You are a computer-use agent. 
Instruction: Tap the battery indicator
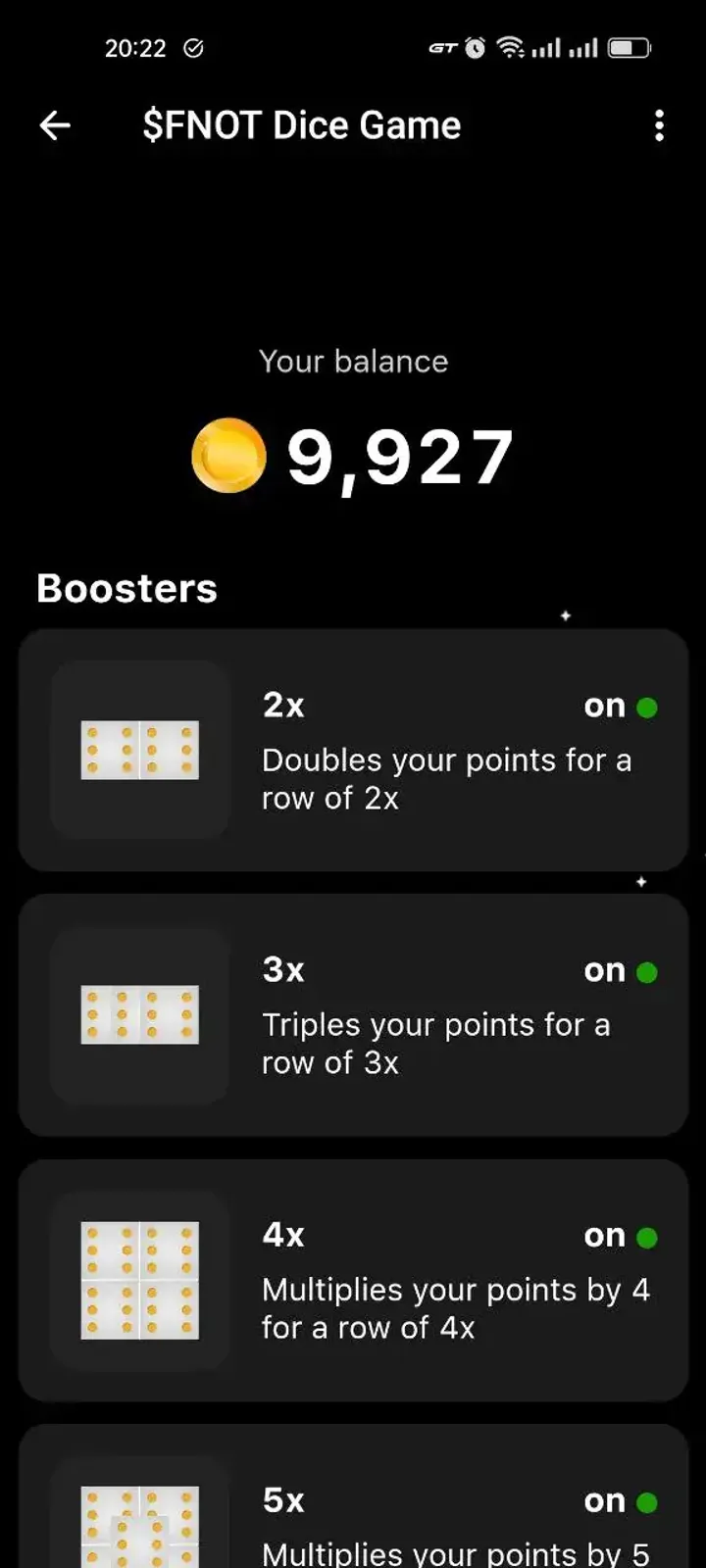(x=628, y=45)
